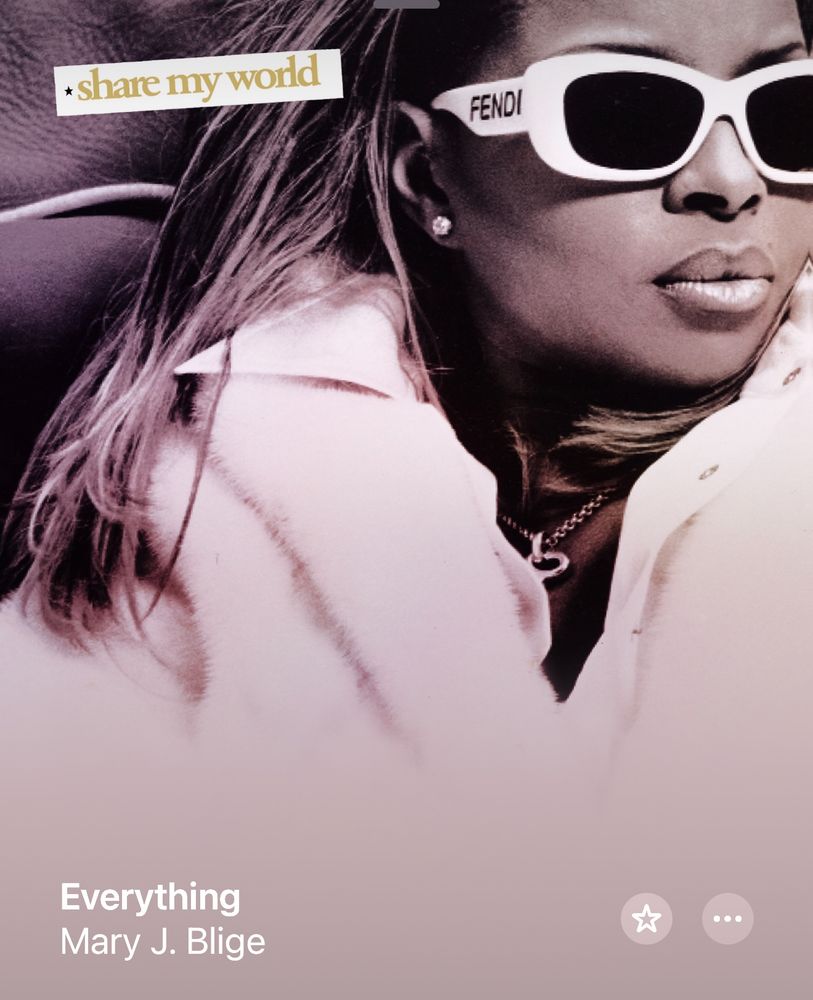Tap the grabber handle to dismiss player
This screenshot has width=813, height=1000.
(406, 4)
